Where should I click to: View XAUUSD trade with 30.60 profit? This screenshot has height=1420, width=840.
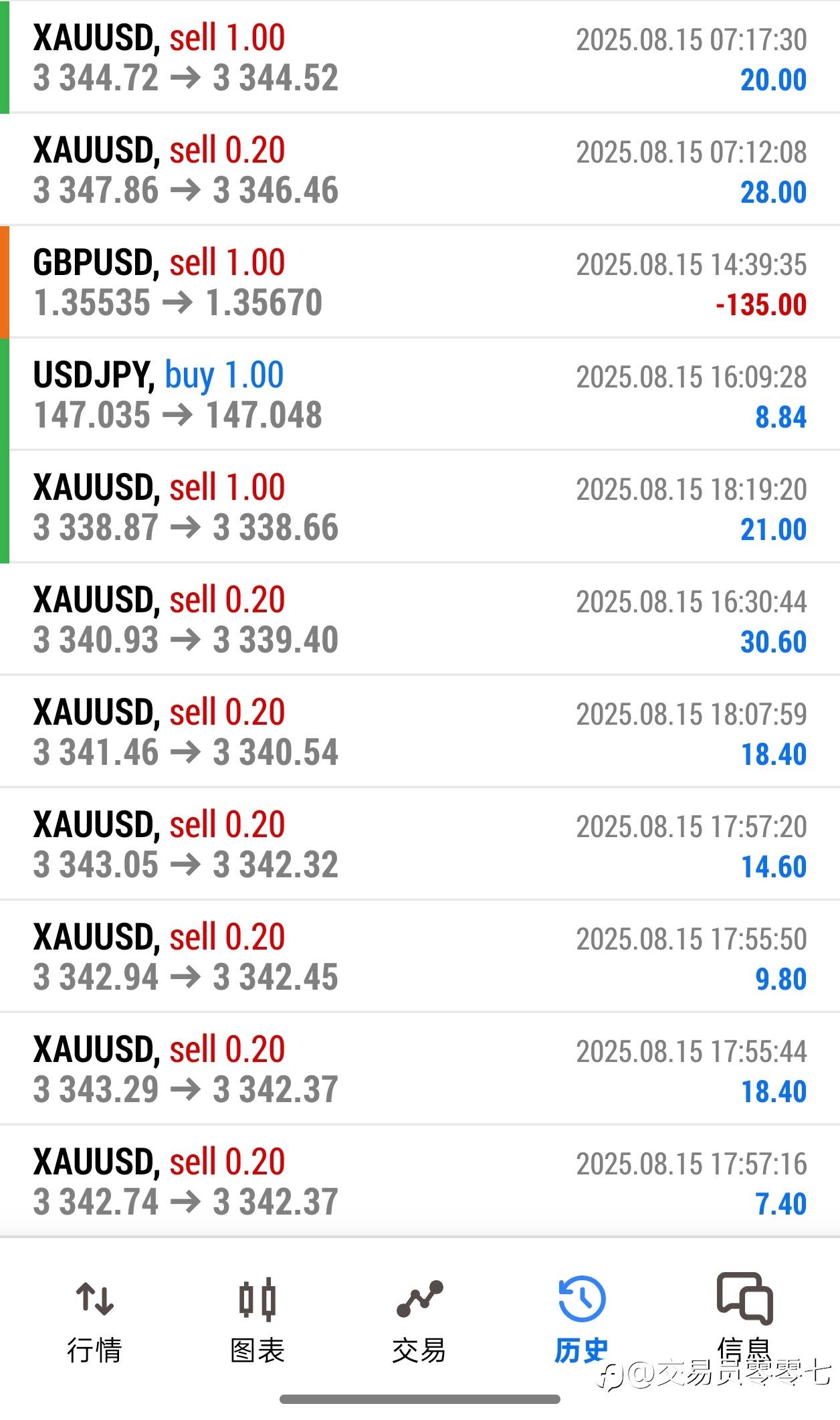420,620
